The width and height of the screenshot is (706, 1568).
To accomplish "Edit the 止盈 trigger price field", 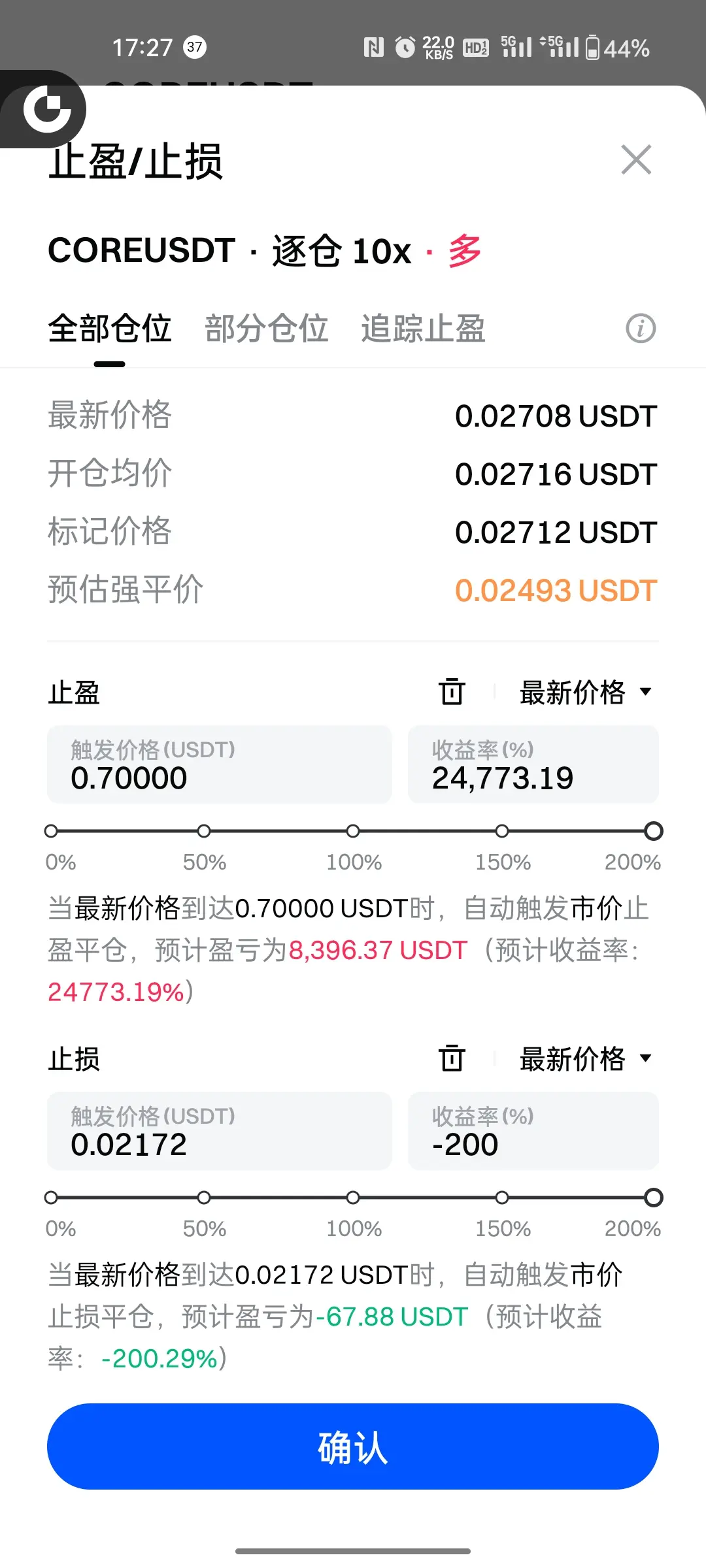I will (x=220, y=764).
